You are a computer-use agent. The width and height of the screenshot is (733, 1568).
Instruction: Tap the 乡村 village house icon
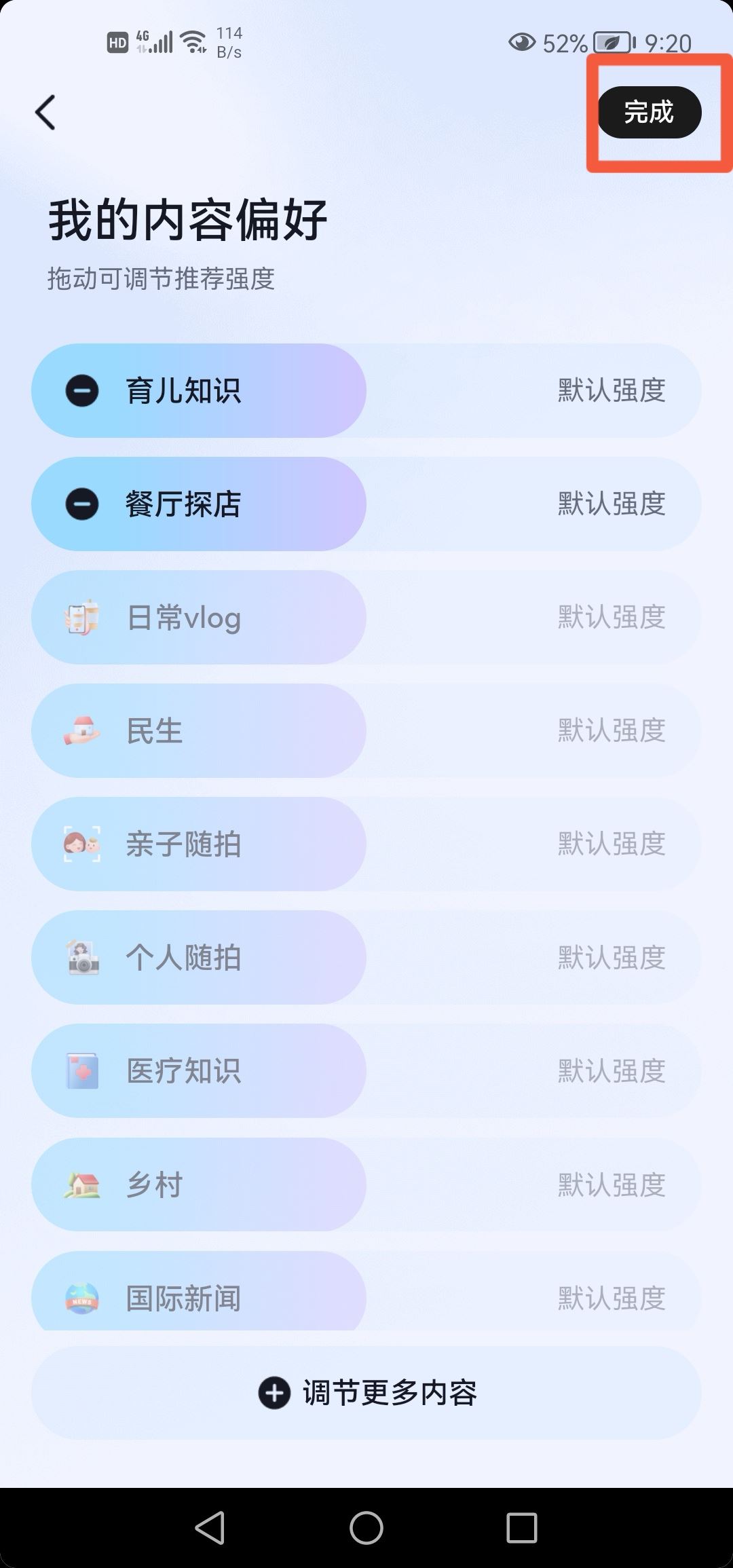coord(81,1184)
